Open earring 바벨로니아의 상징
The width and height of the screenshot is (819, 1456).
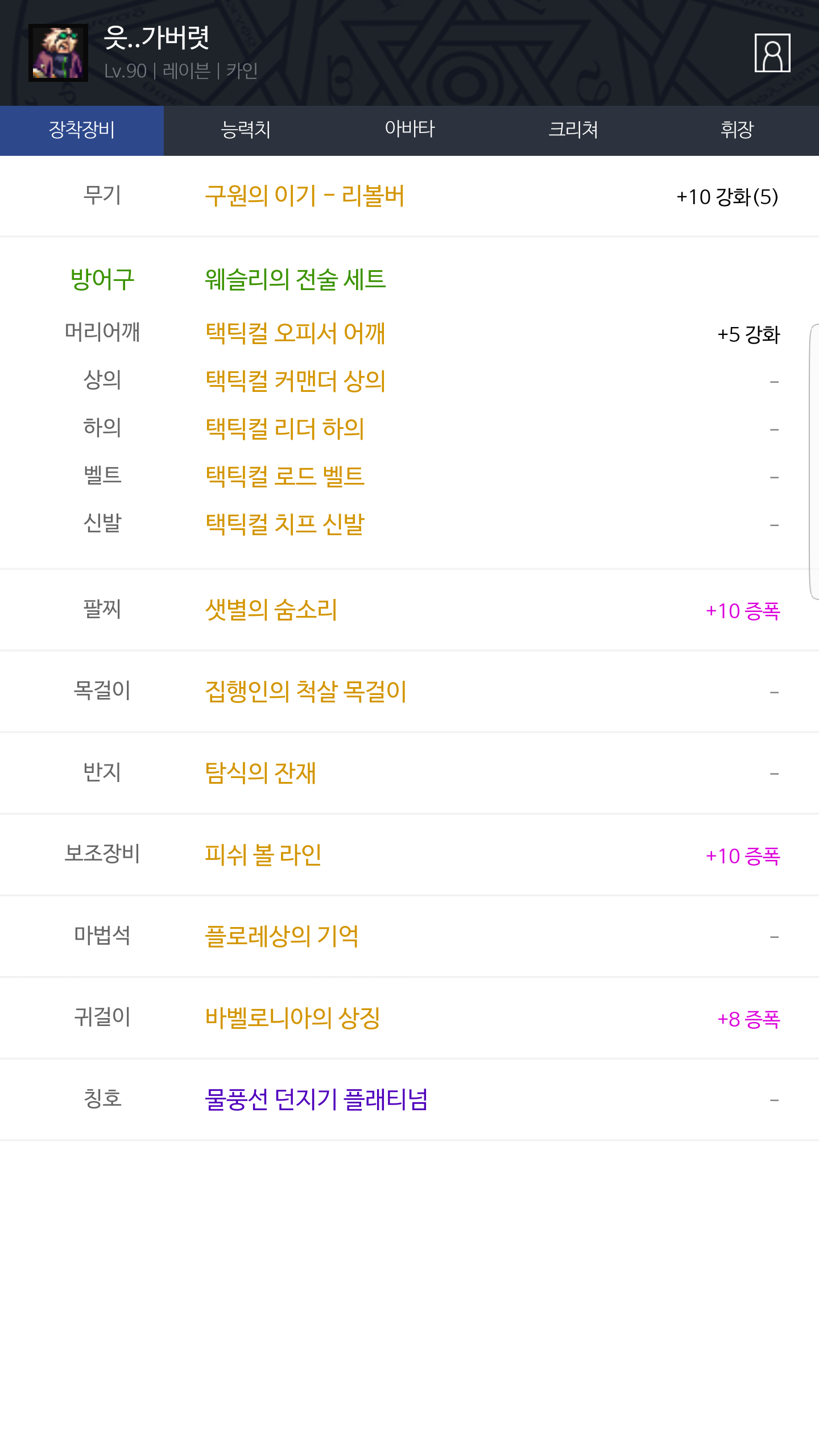[x=292, y=1018]
